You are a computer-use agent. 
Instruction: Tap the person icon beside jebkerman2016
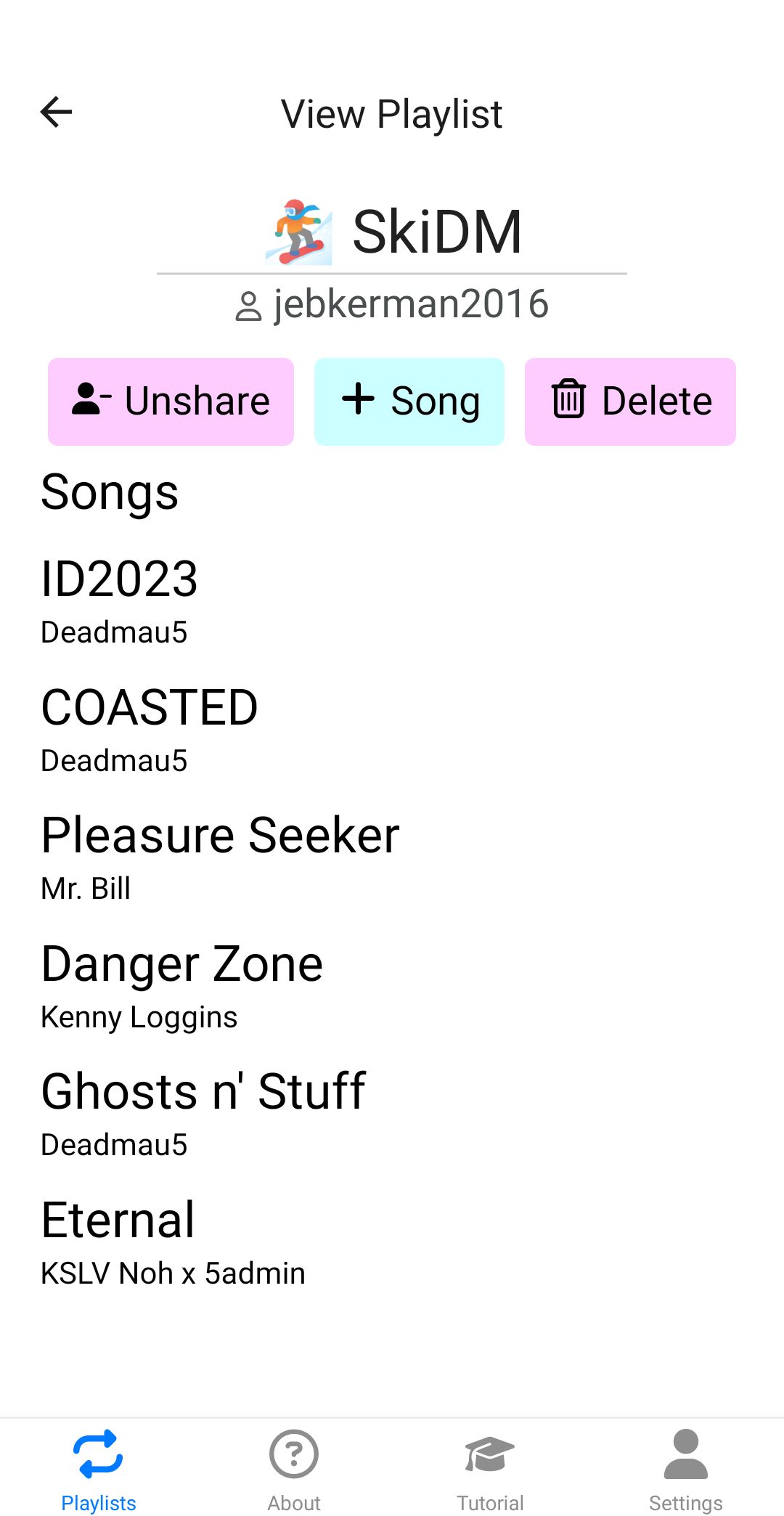tap(249, 305)
